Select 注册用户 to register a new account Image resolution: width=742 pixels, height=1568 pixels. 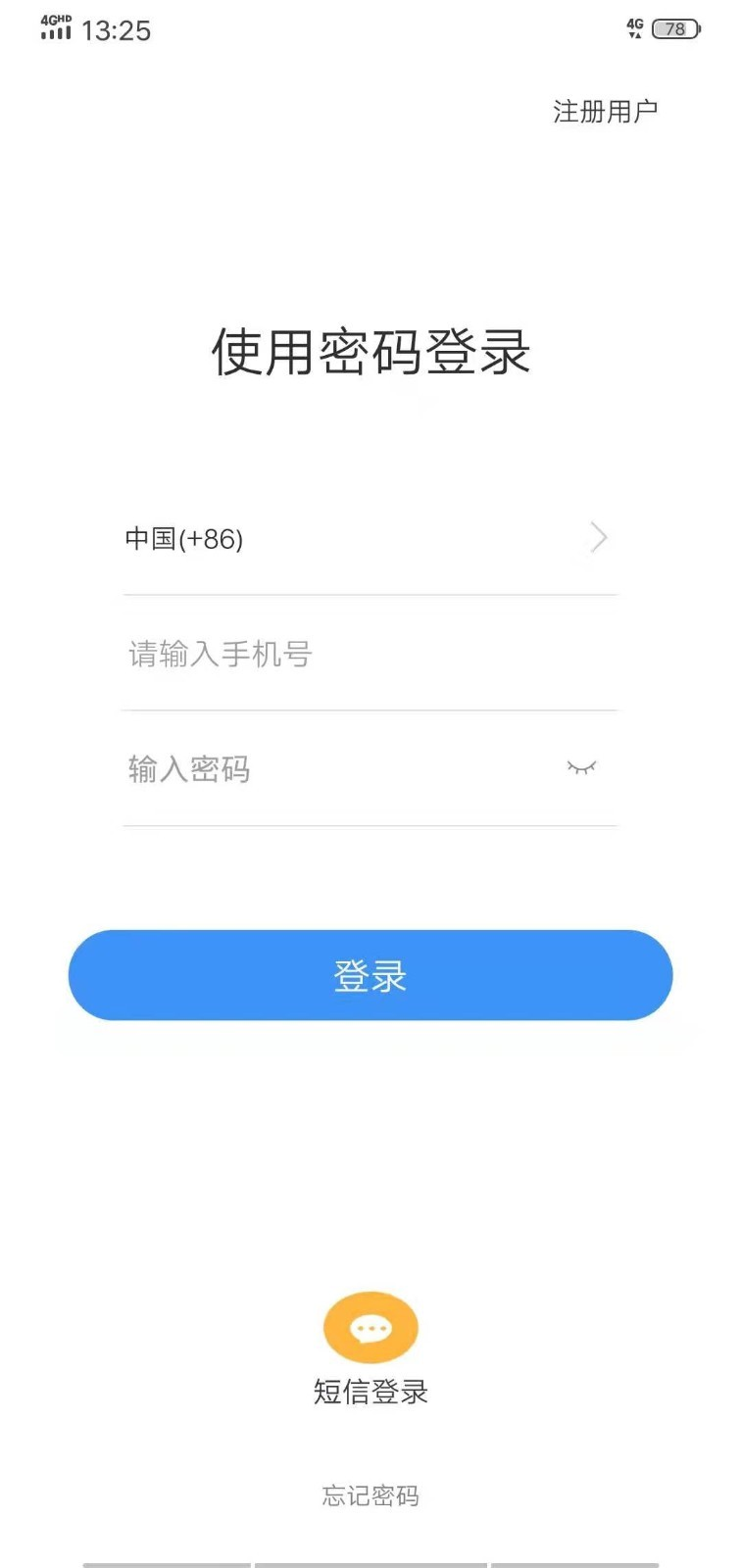(606, 111)
